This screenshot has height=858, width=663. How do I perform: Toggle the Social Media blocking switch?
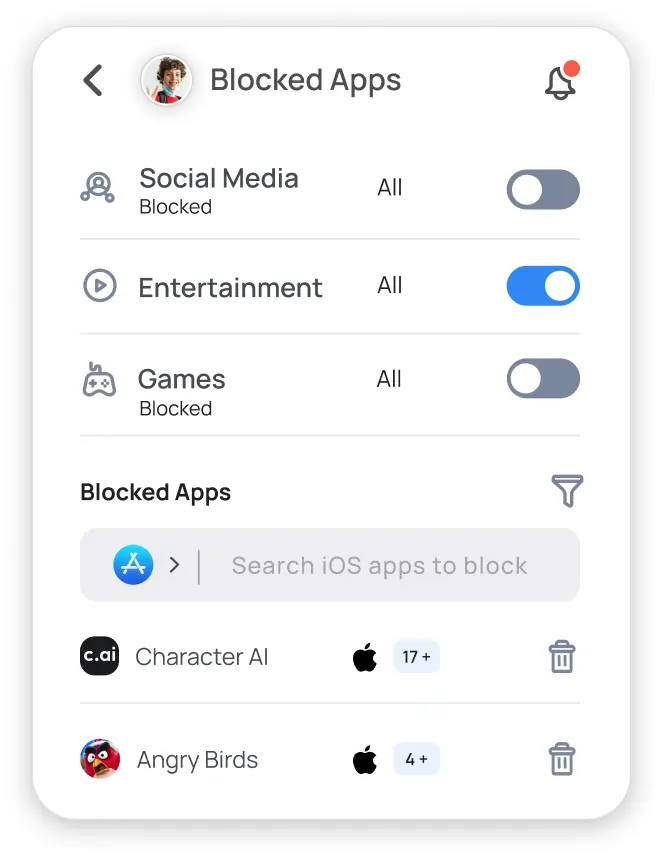(543, 189)
